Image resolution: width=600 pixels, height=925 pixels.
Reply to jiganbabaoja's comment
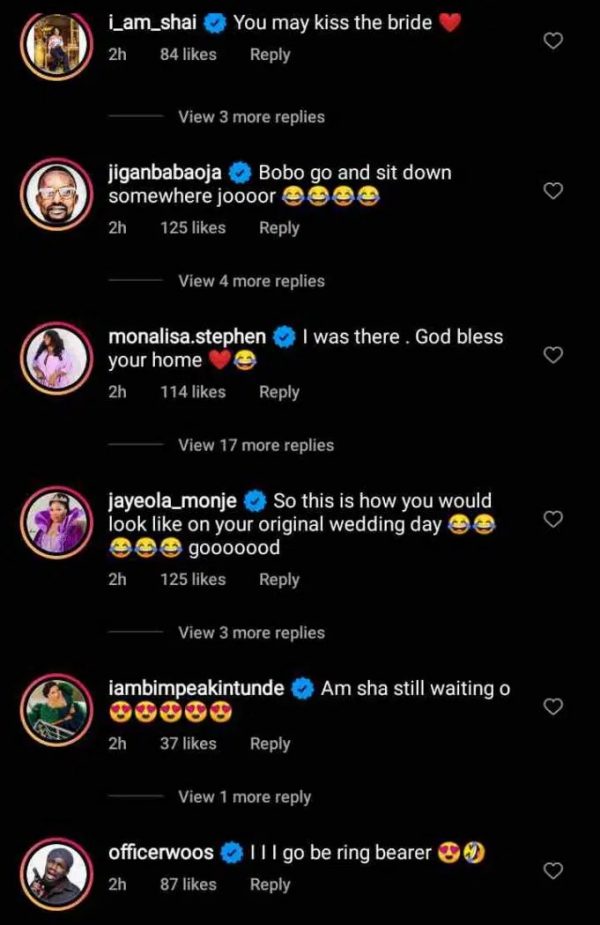[279, 228]
